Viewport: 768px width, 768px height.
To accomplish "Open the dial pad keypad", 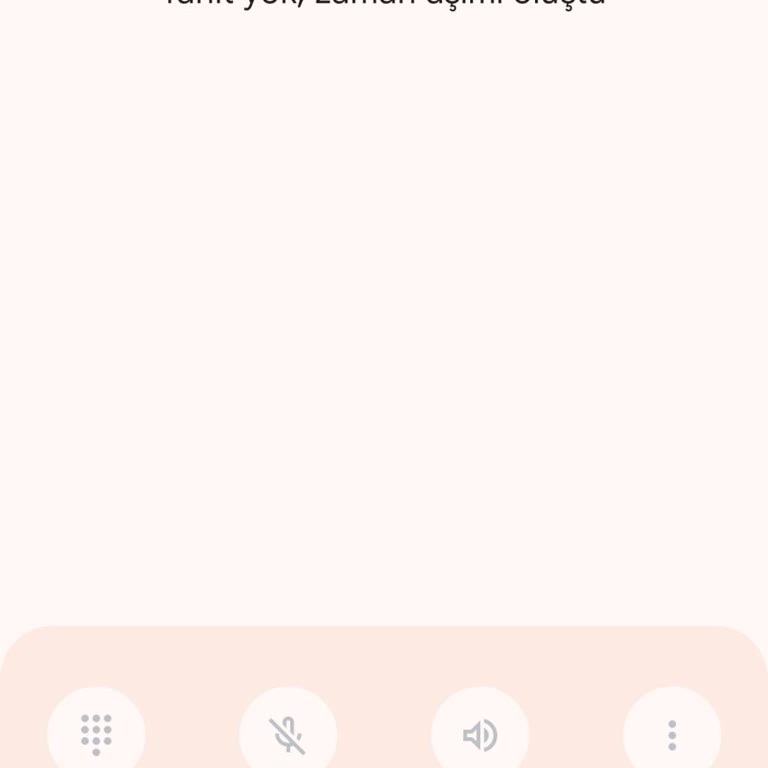I will click(96, 734).
